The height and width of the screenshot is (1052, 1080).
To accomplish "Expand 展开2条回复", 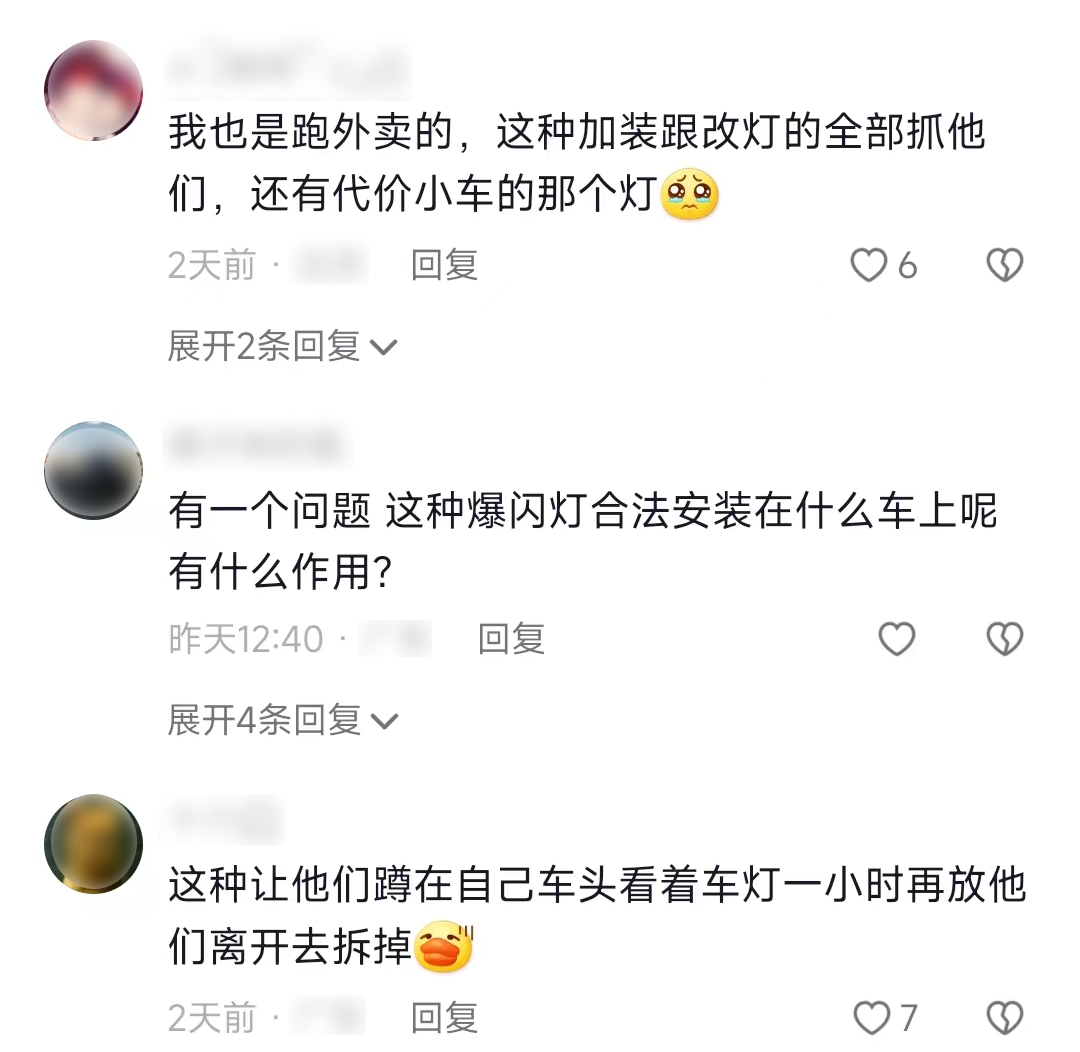I will click(x=282, y=347).
